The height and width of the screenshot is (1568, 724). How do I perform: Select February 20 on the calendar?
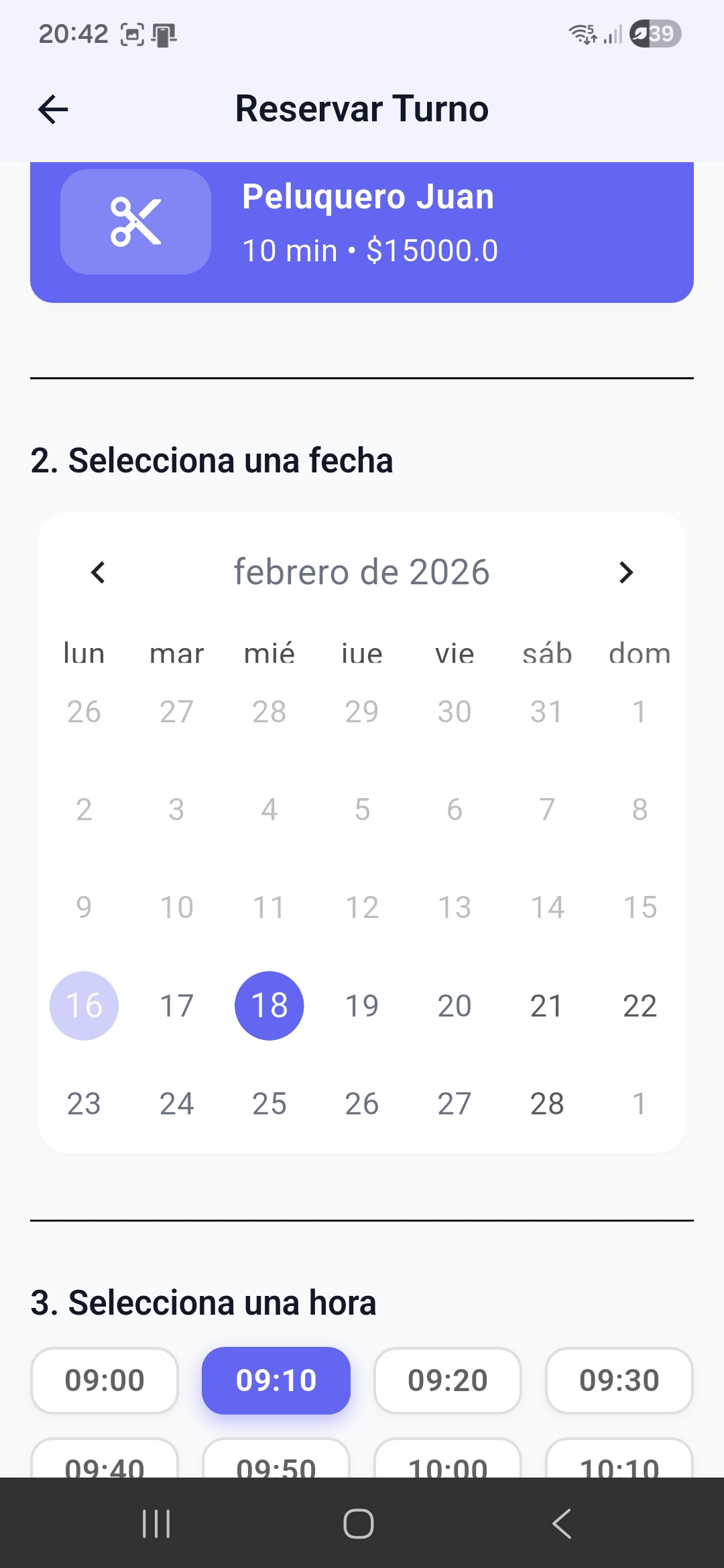tap(454, 1004)
